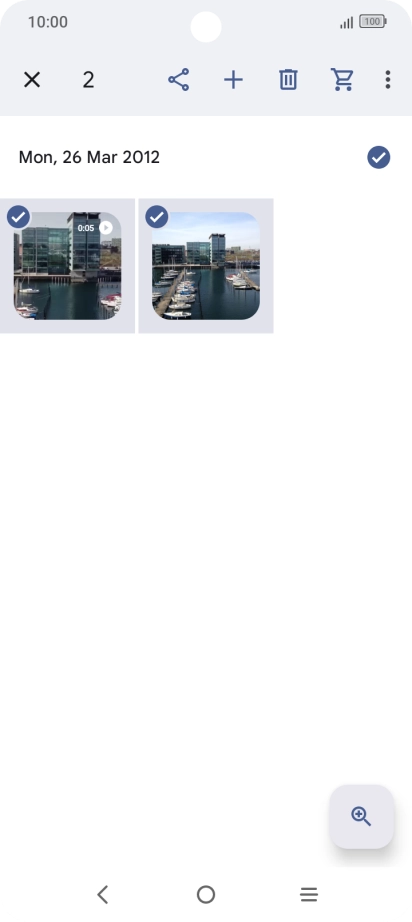This screenshot has height=922, width=412.
Task: Tap the zoom-in magnifier floating button
Action: coord(361,816)
